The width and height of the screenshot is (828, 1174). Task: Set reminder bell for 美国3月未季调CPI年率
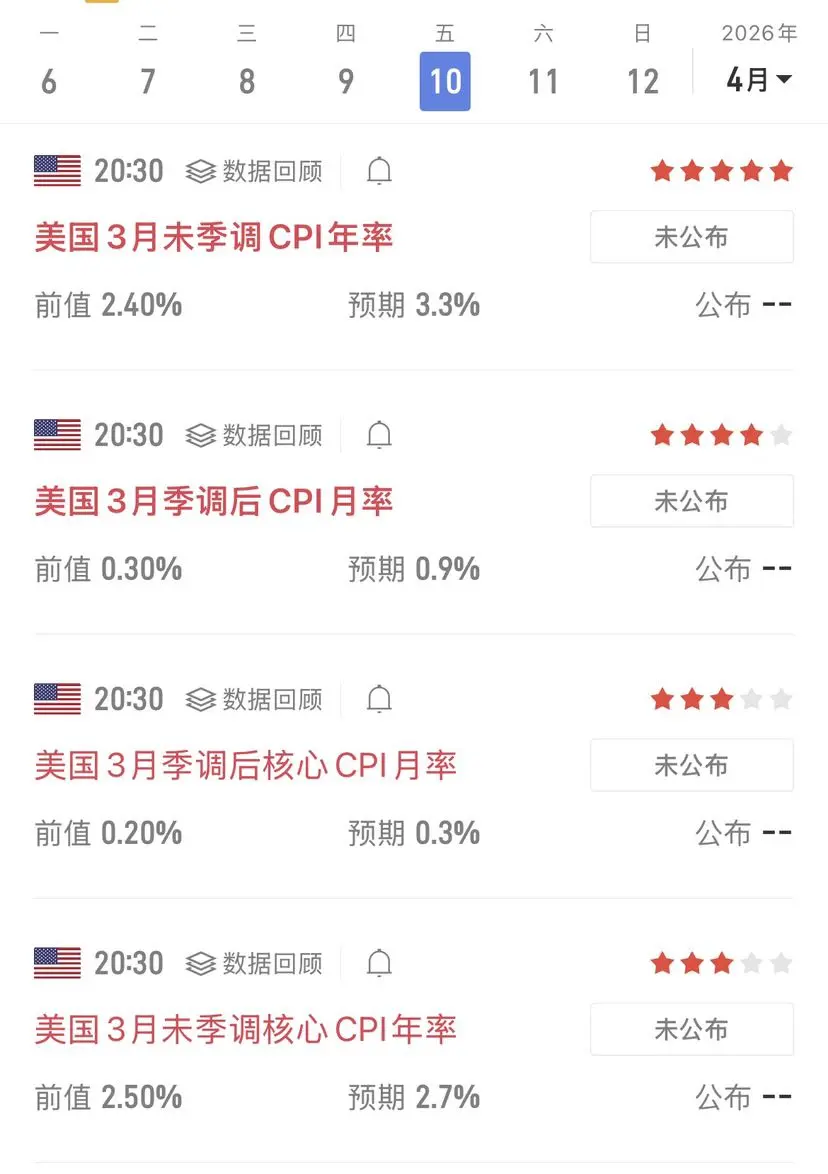379,172
